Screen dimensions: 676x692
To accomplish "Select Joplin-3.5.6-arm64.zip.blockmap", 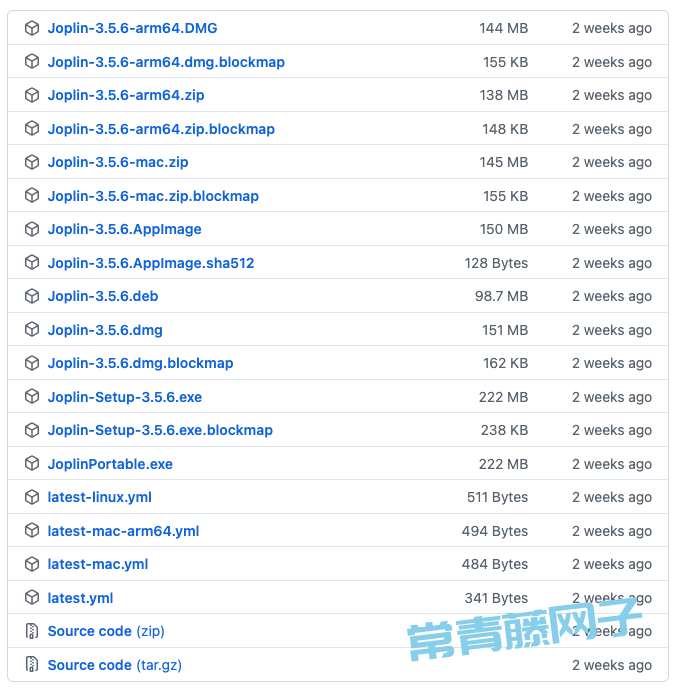I will click(161, 129).
